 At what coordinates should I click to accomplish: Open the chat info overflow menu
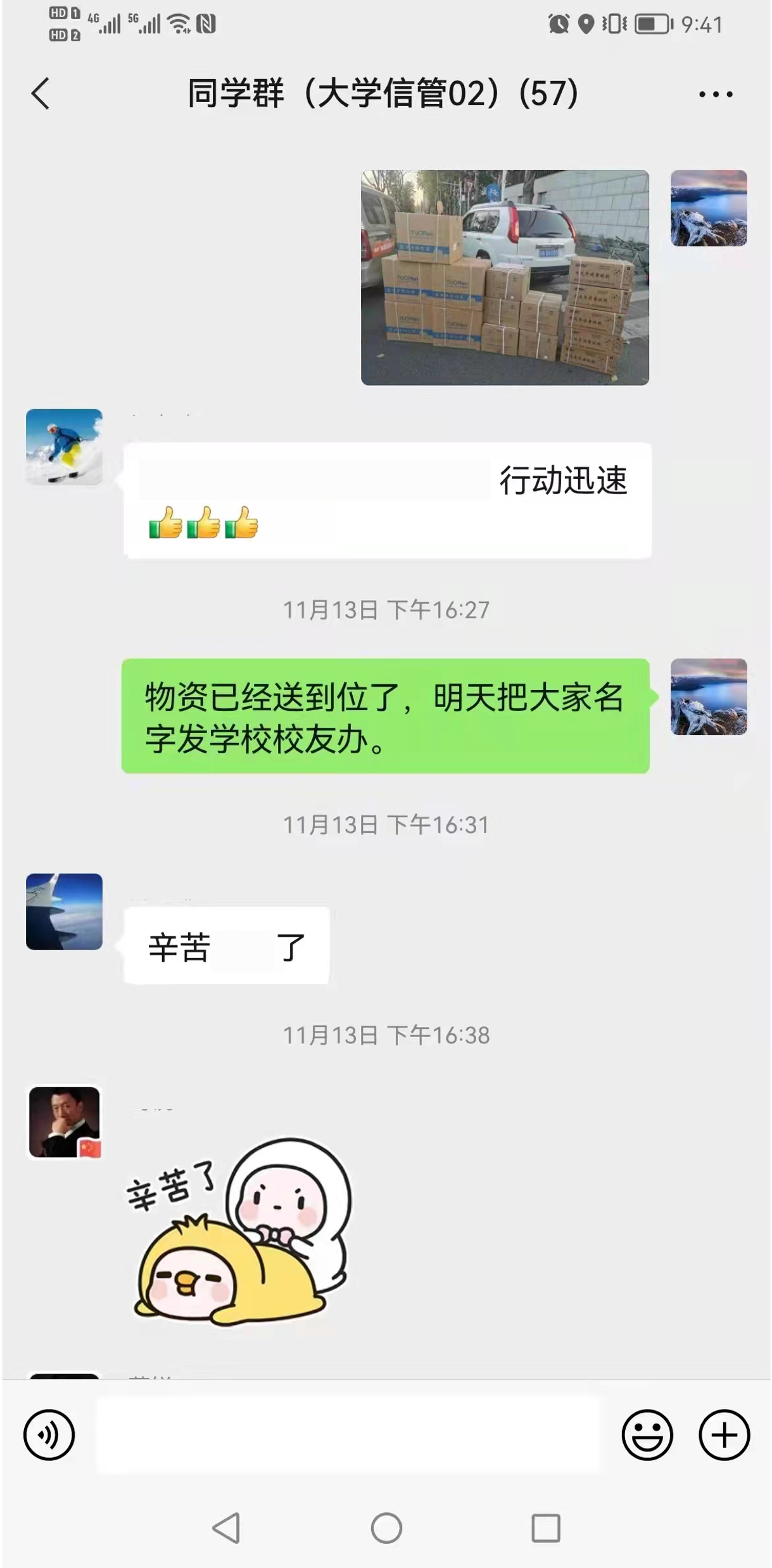[716, 94]
